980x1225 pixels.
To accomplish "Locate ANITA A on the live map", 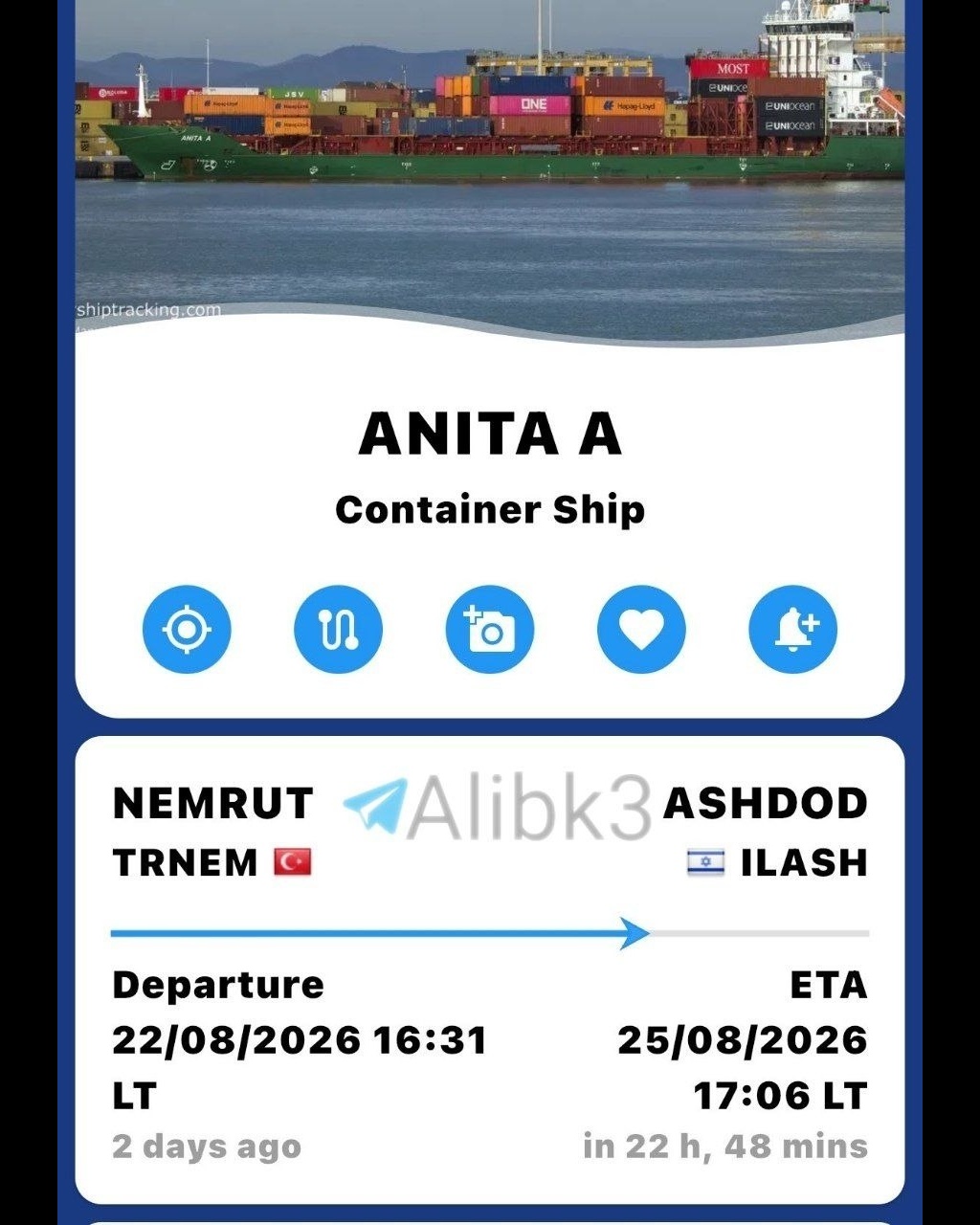I will pos(187,630).
